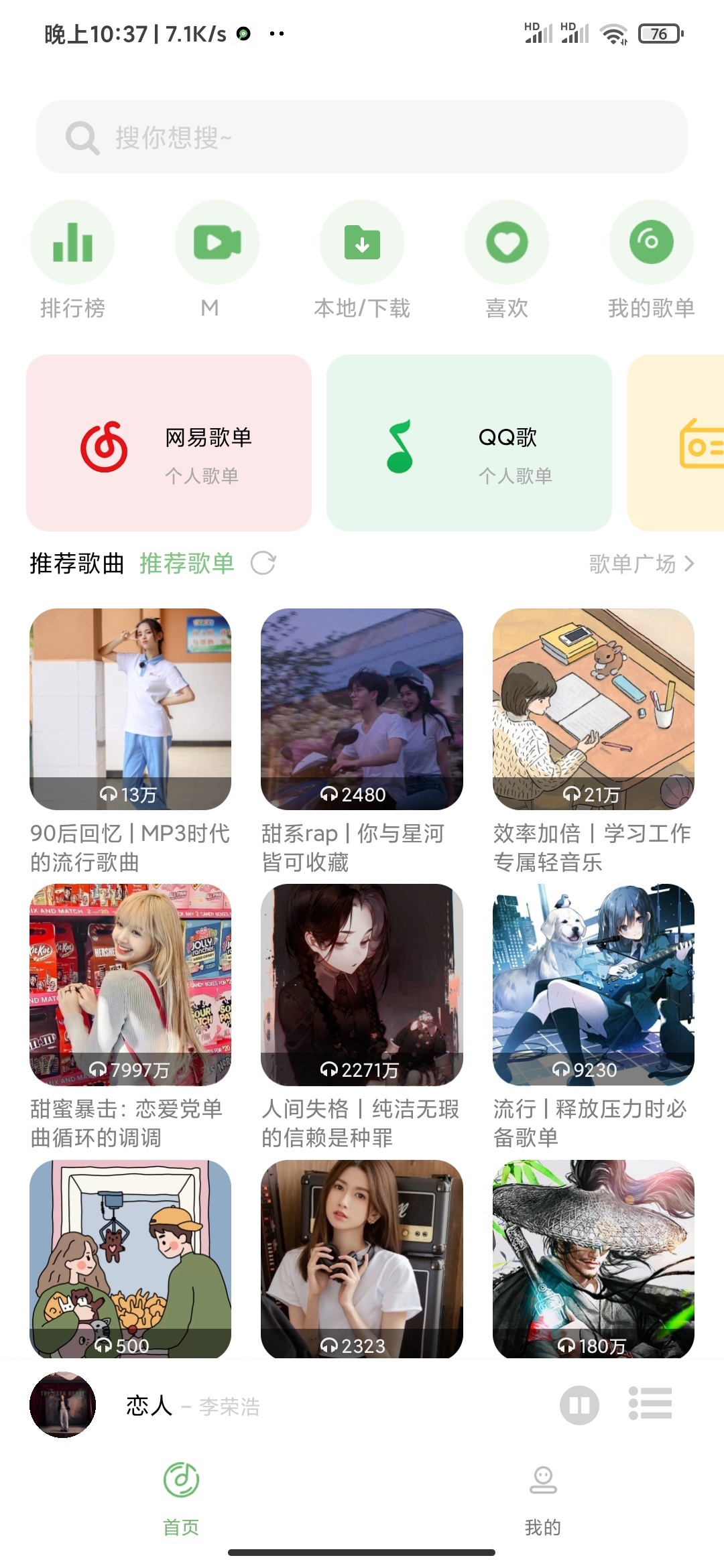Select the 推荐歌单 tab
This screenshot has height=1568, width=724.
187,564
